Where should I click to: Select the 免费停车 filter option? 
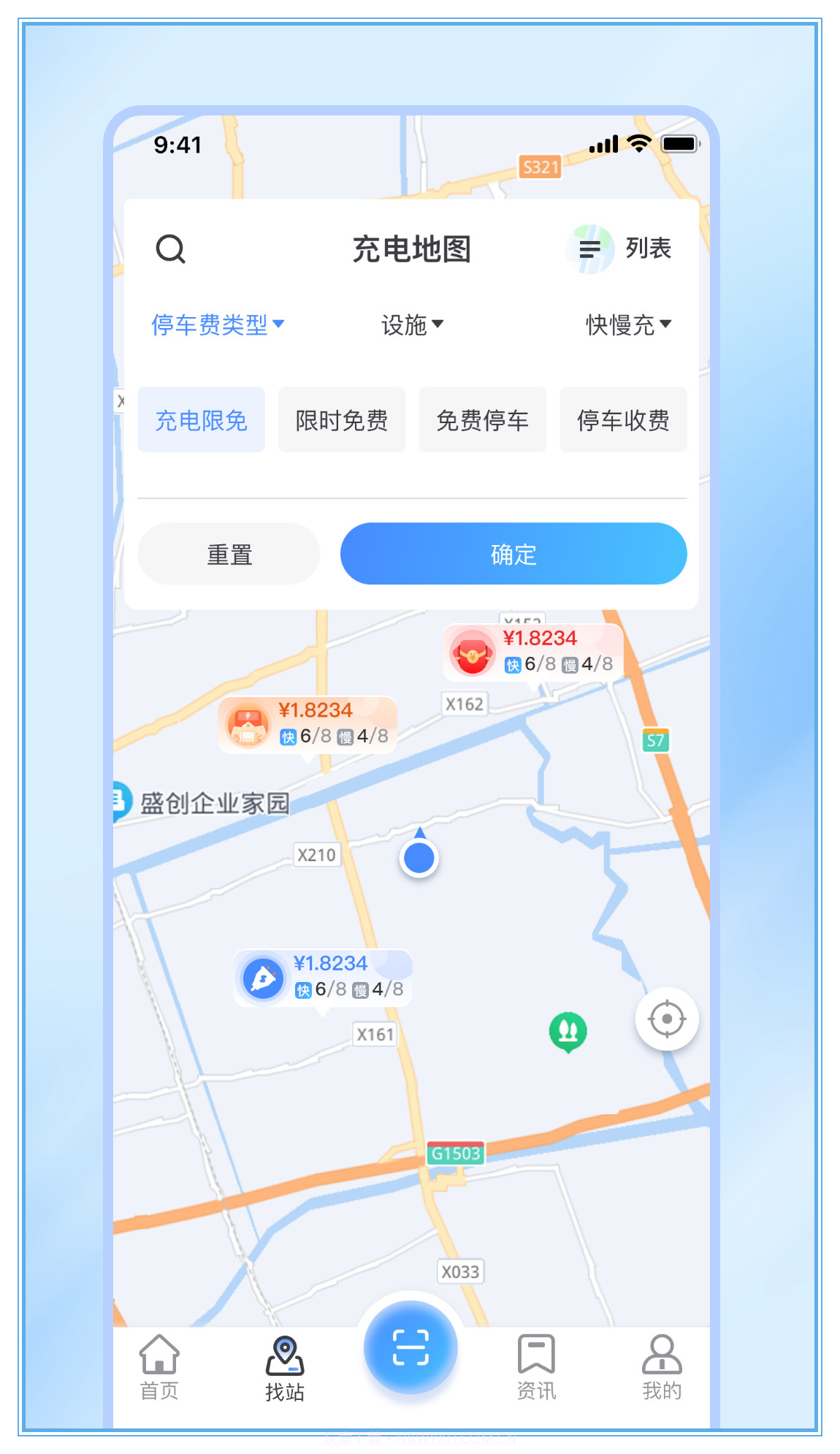[x=482, y=419]
